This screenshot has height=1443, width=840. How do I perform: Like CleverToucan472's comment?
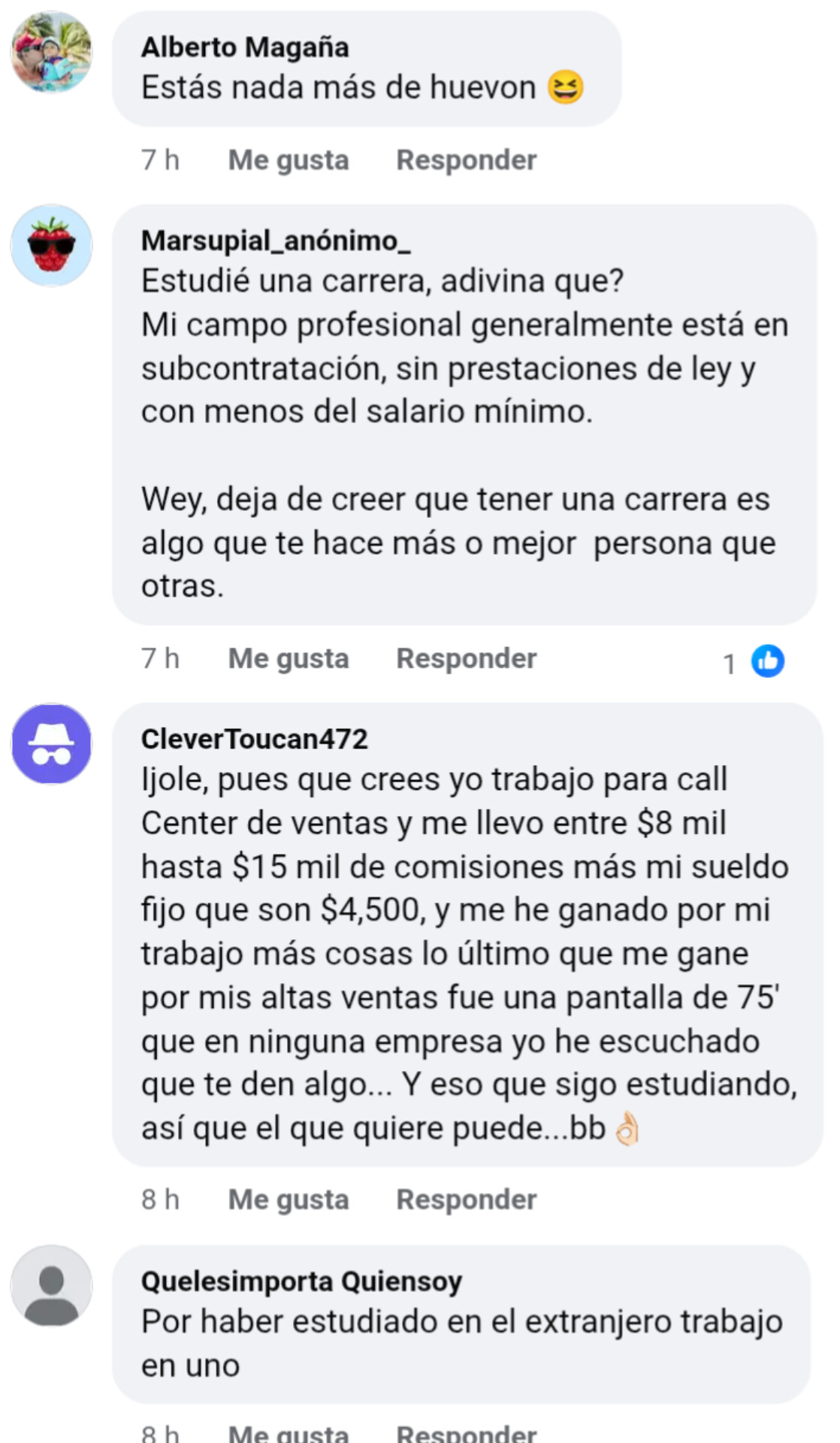click(x=289, y=1199)
